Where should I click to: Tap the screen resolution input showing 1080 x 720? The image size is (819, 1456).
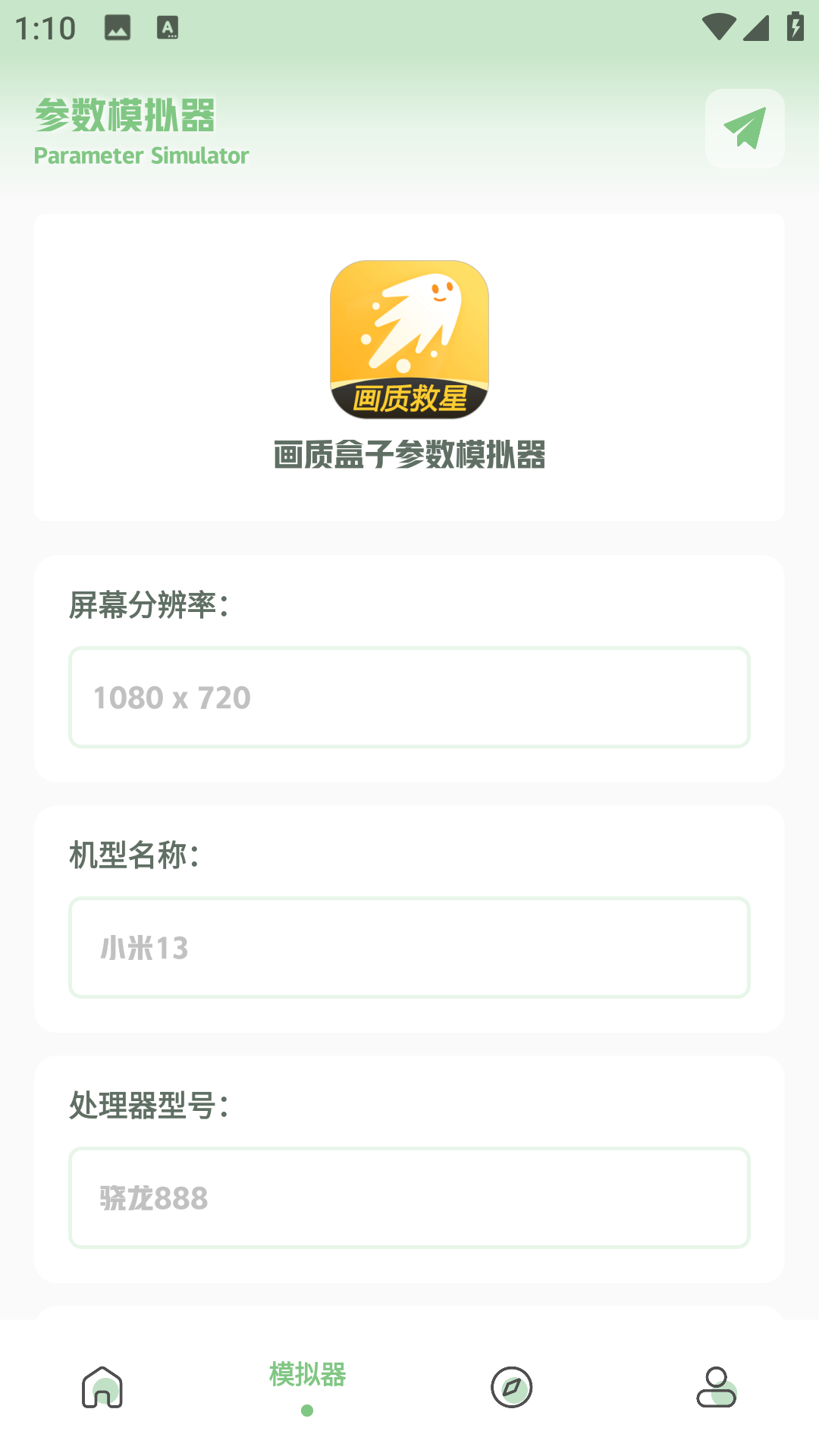(409, 696)
